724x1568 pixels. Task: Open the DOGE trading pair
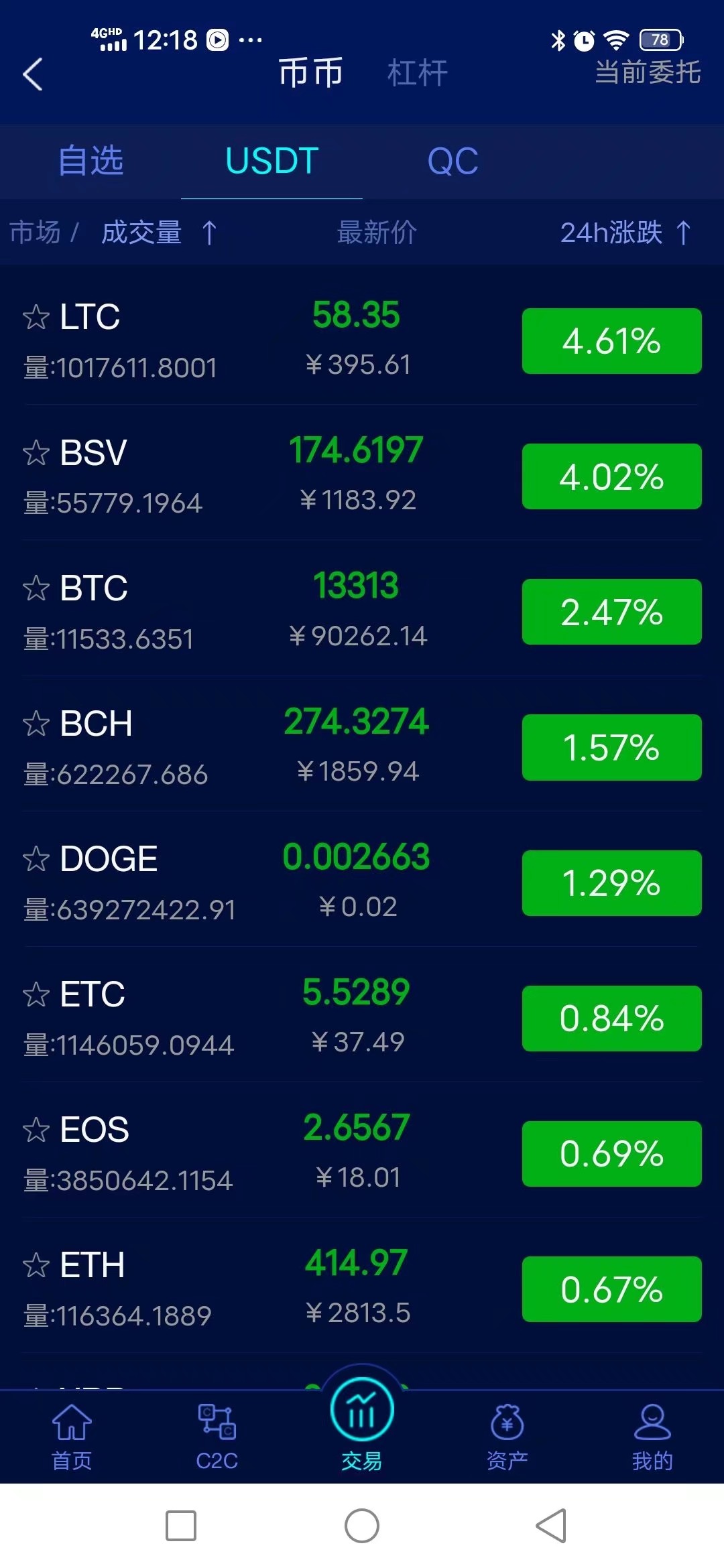[x=362, y=881]
